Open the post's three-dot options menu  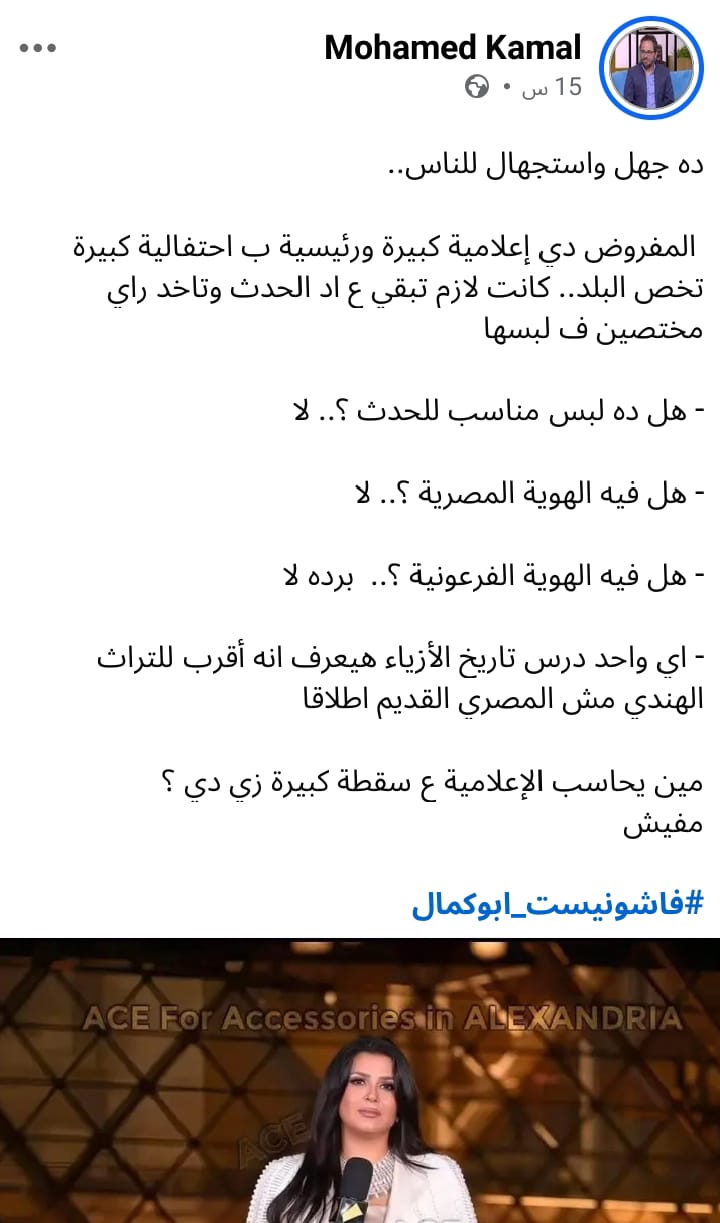(38, 47)
